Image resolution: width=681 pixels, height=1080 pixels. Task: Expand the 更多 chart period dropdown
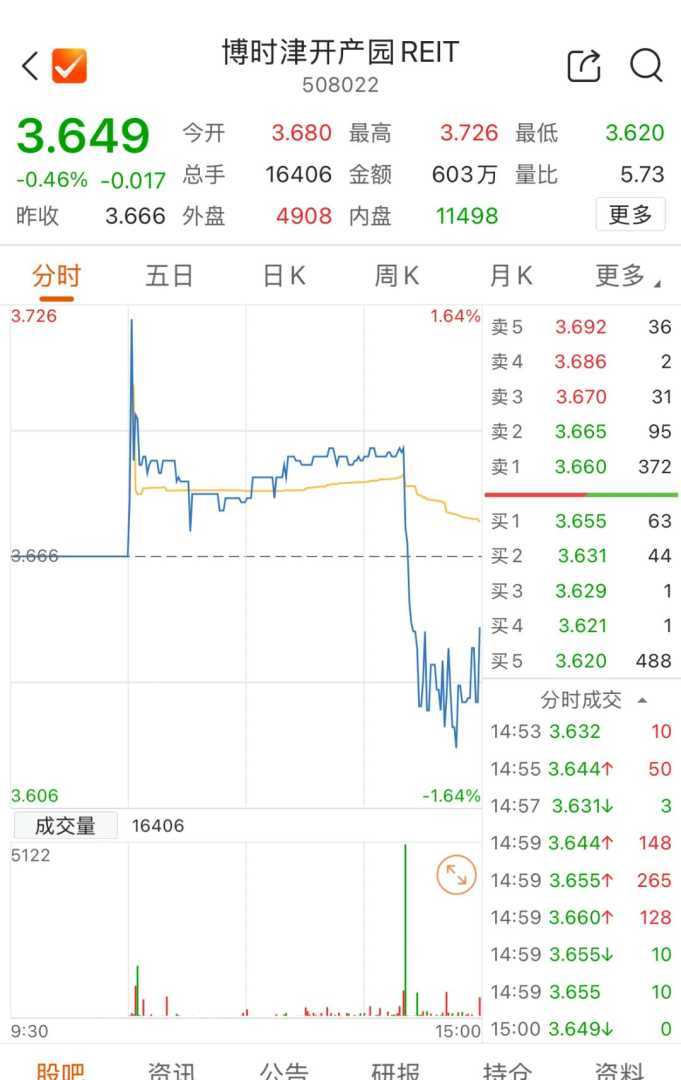click(627, 276)
